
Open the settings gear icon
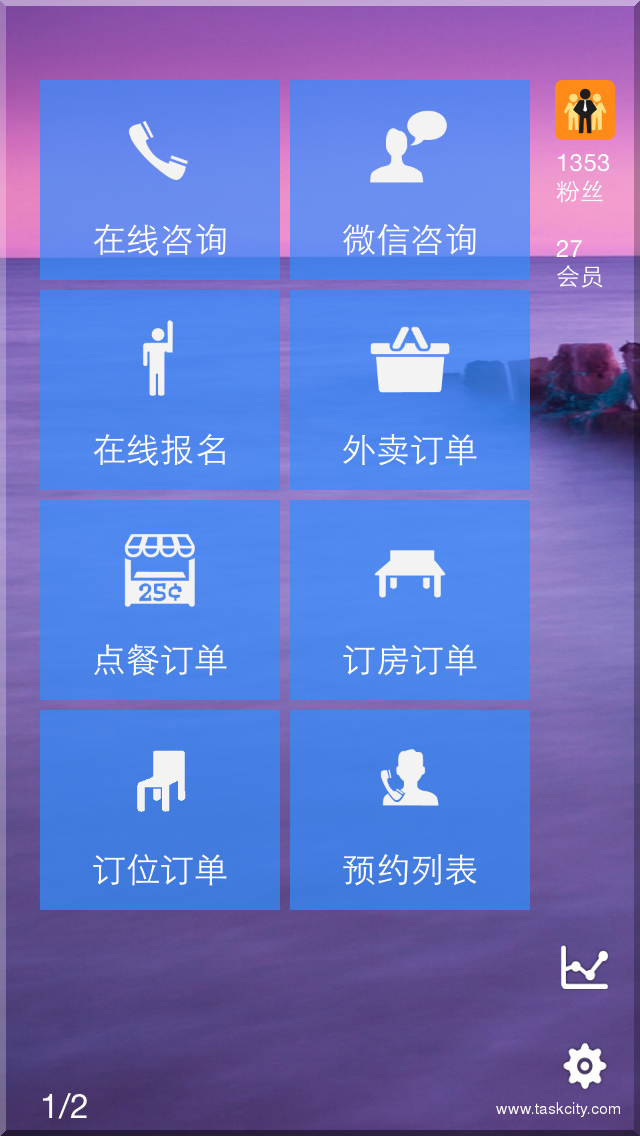pos(585,1066)
